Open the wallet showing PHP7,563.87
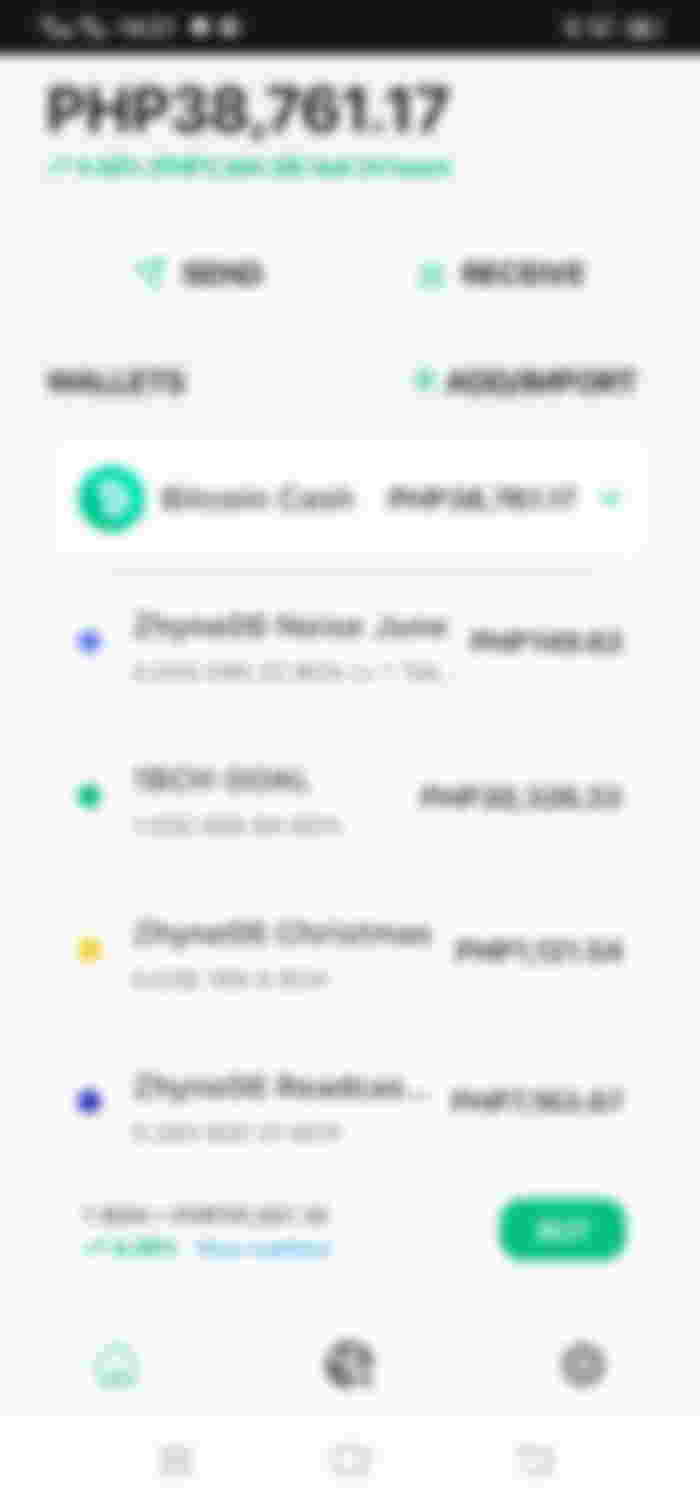Viewport: 700px width, 1501px height. tap(350, 1103)
